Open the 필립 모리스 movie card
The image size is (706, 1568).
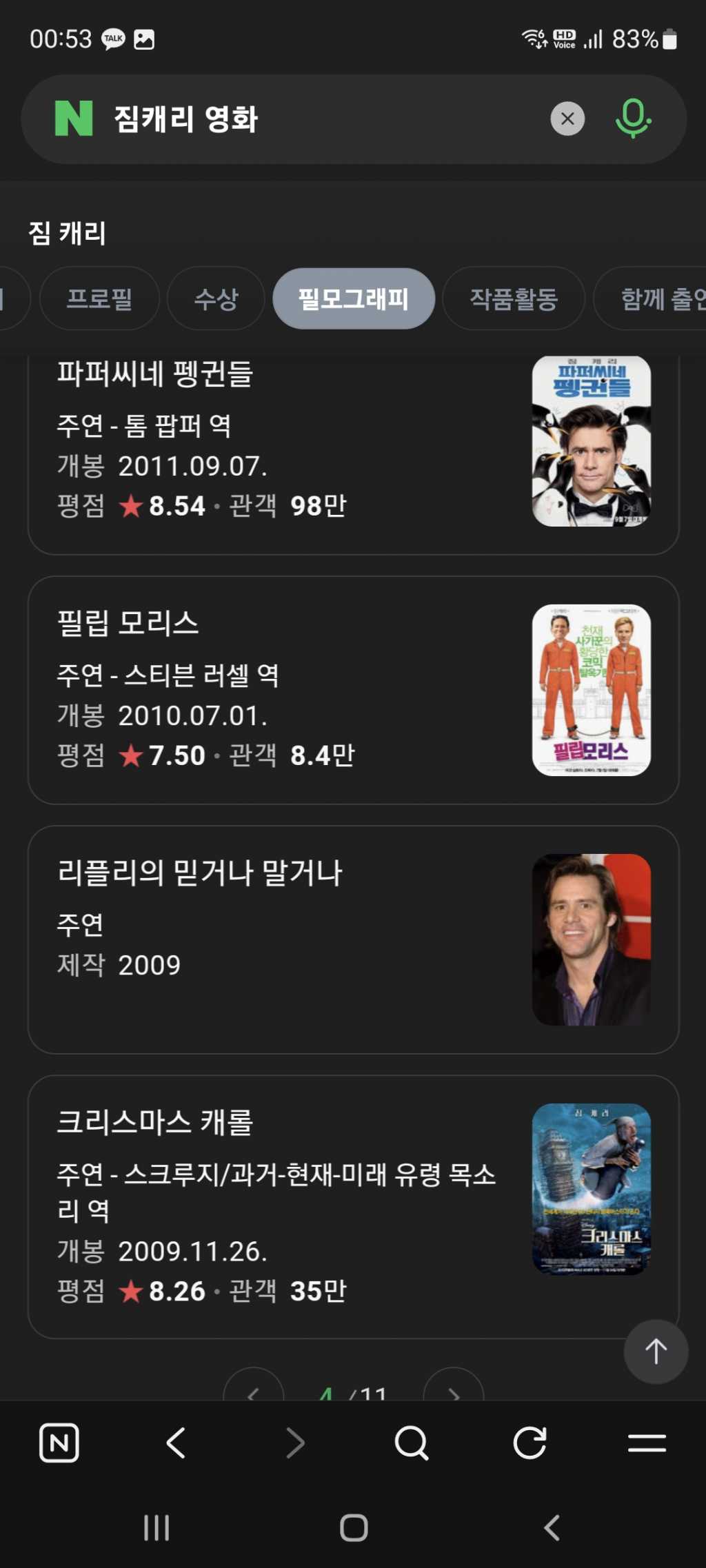click(x=354, y=690)
